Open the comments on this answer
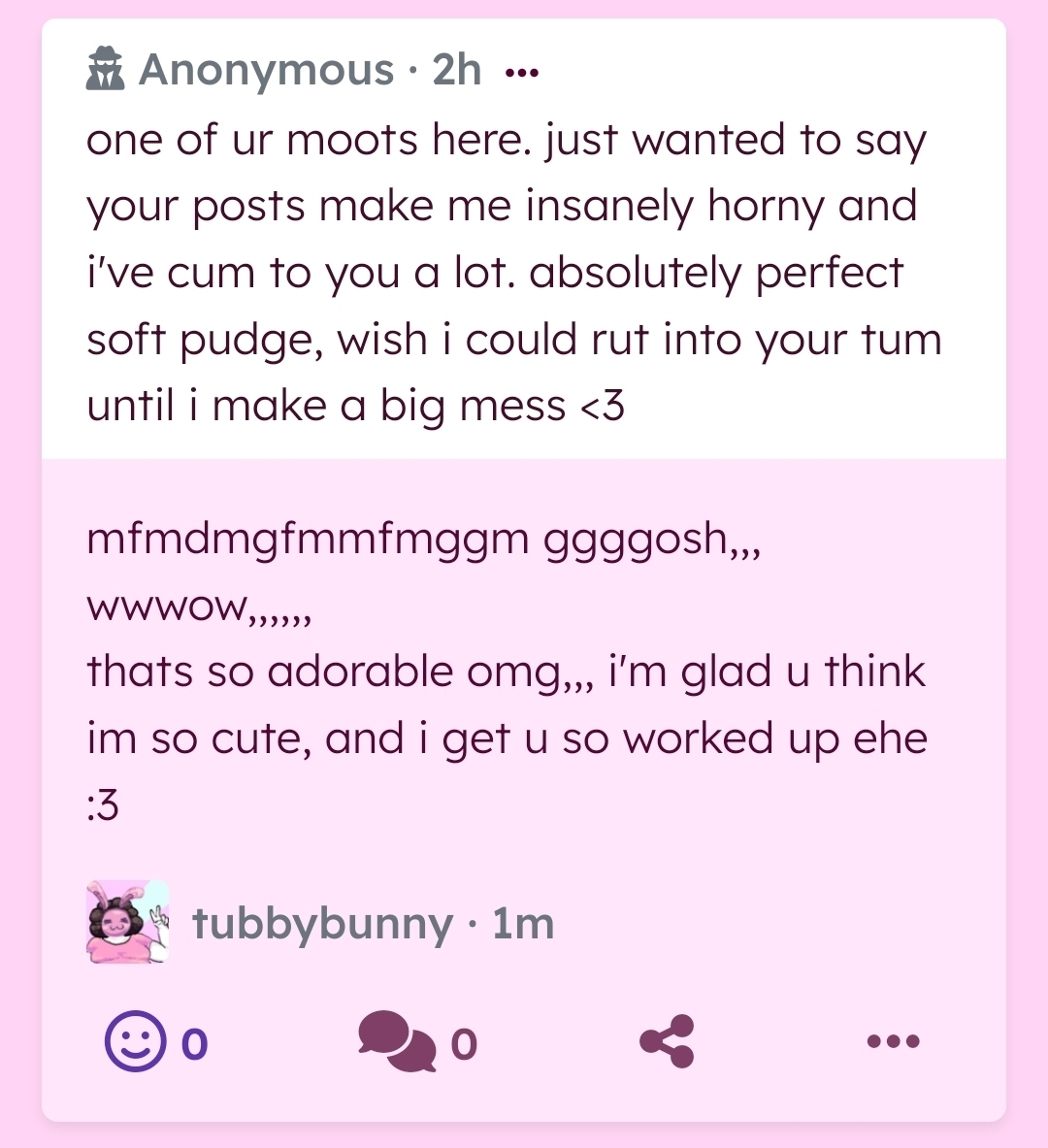This screenshot has height=1148, width=1048. [x=396, y=1042]
